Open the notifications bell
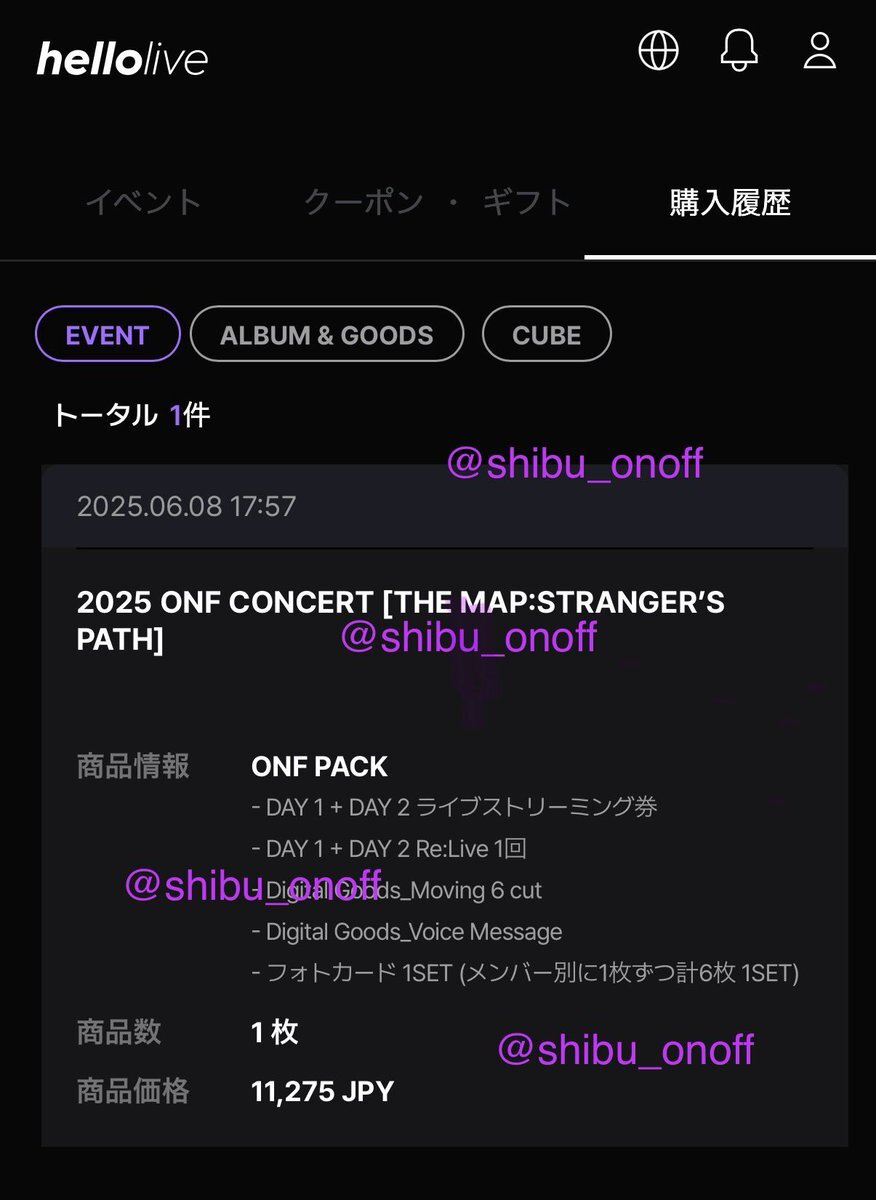This screenshot has height=1200, width=876. (739, 51)
